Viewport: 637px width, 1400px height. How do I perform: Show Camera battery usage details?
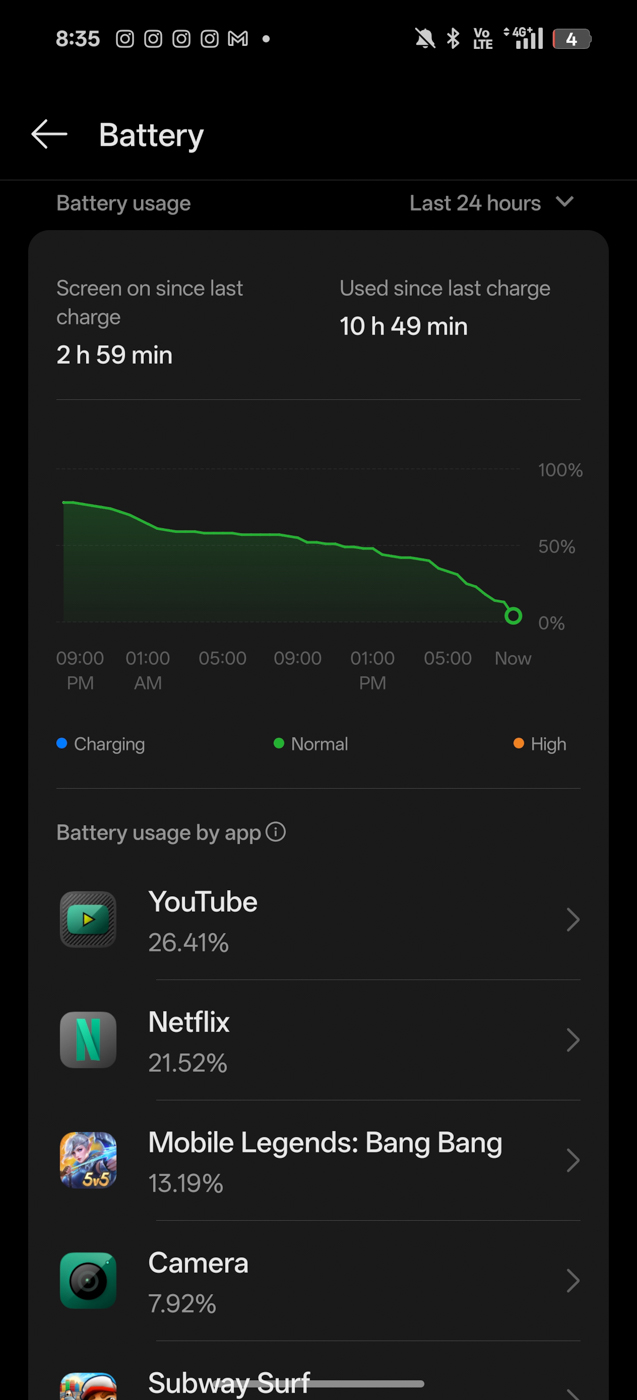pyautogui.click(x=318, y=1281)
